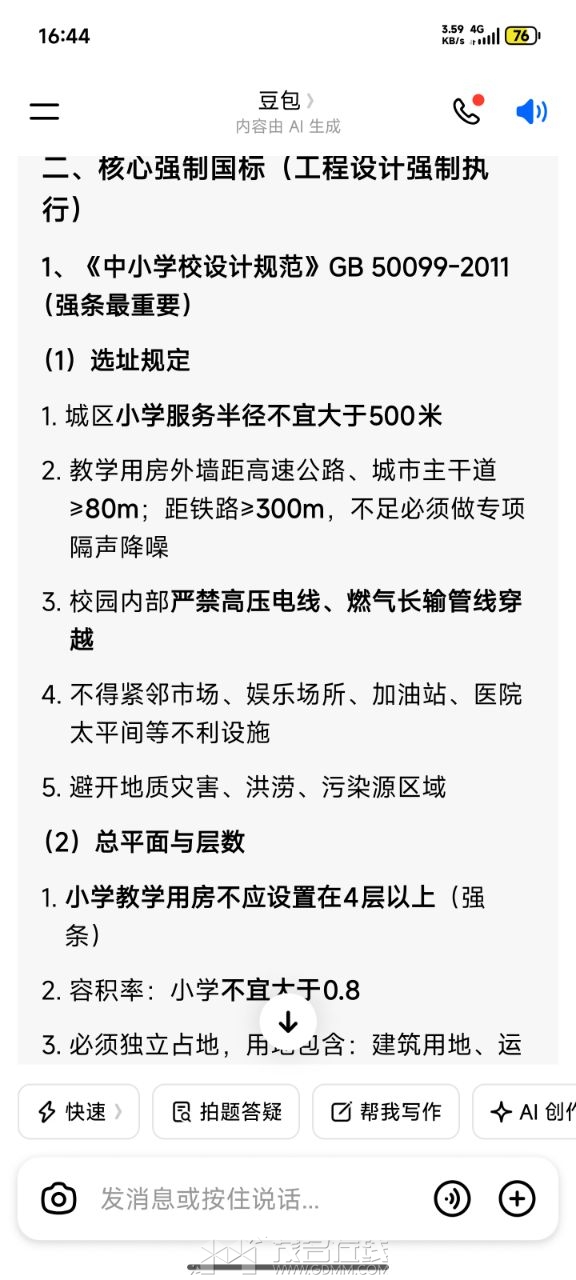
Task: Open the 拍题答疑 chip
Action: [x=226, y=1111]
